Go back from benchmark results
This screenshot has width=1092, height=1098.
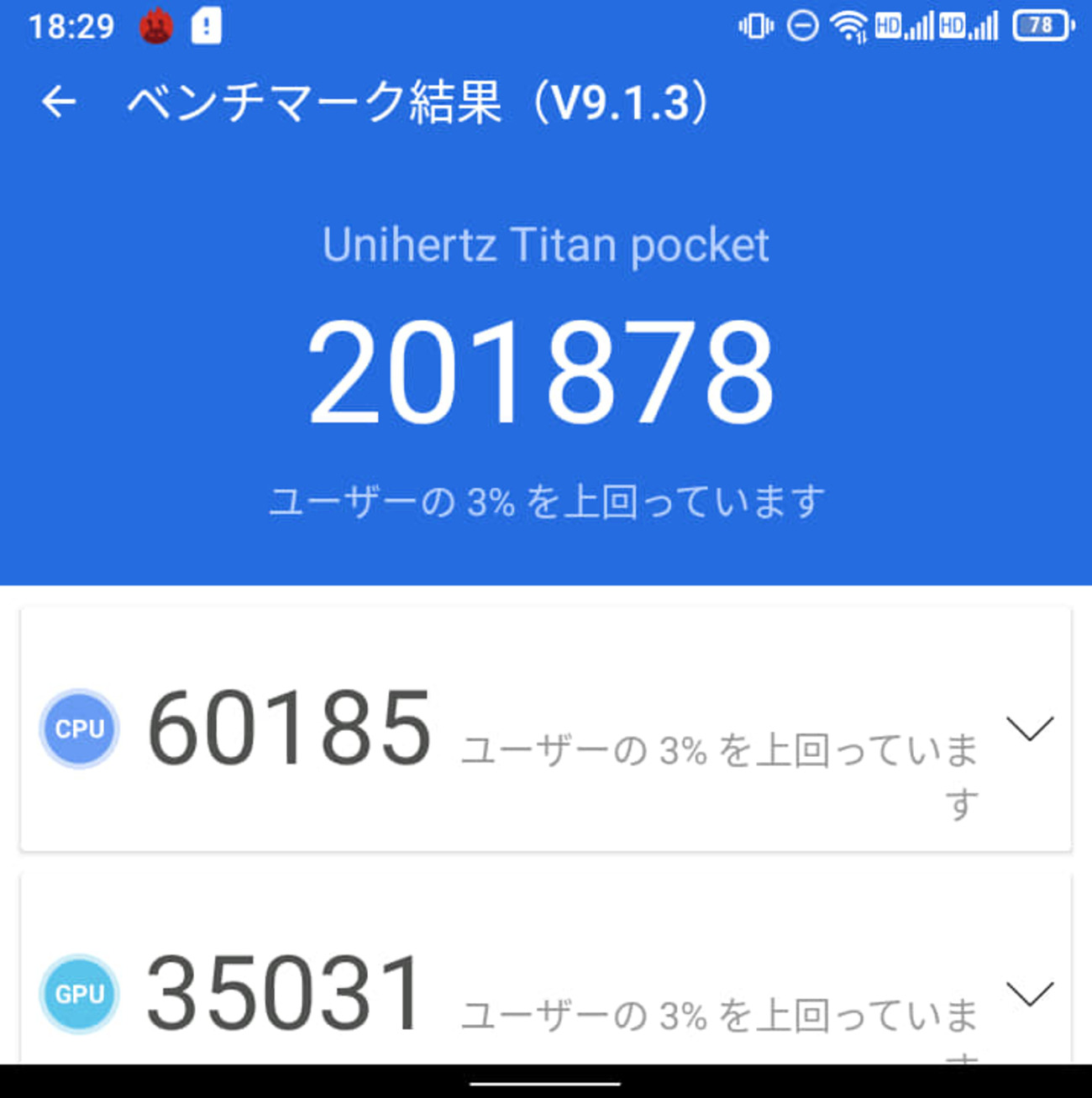click(59, 102)
